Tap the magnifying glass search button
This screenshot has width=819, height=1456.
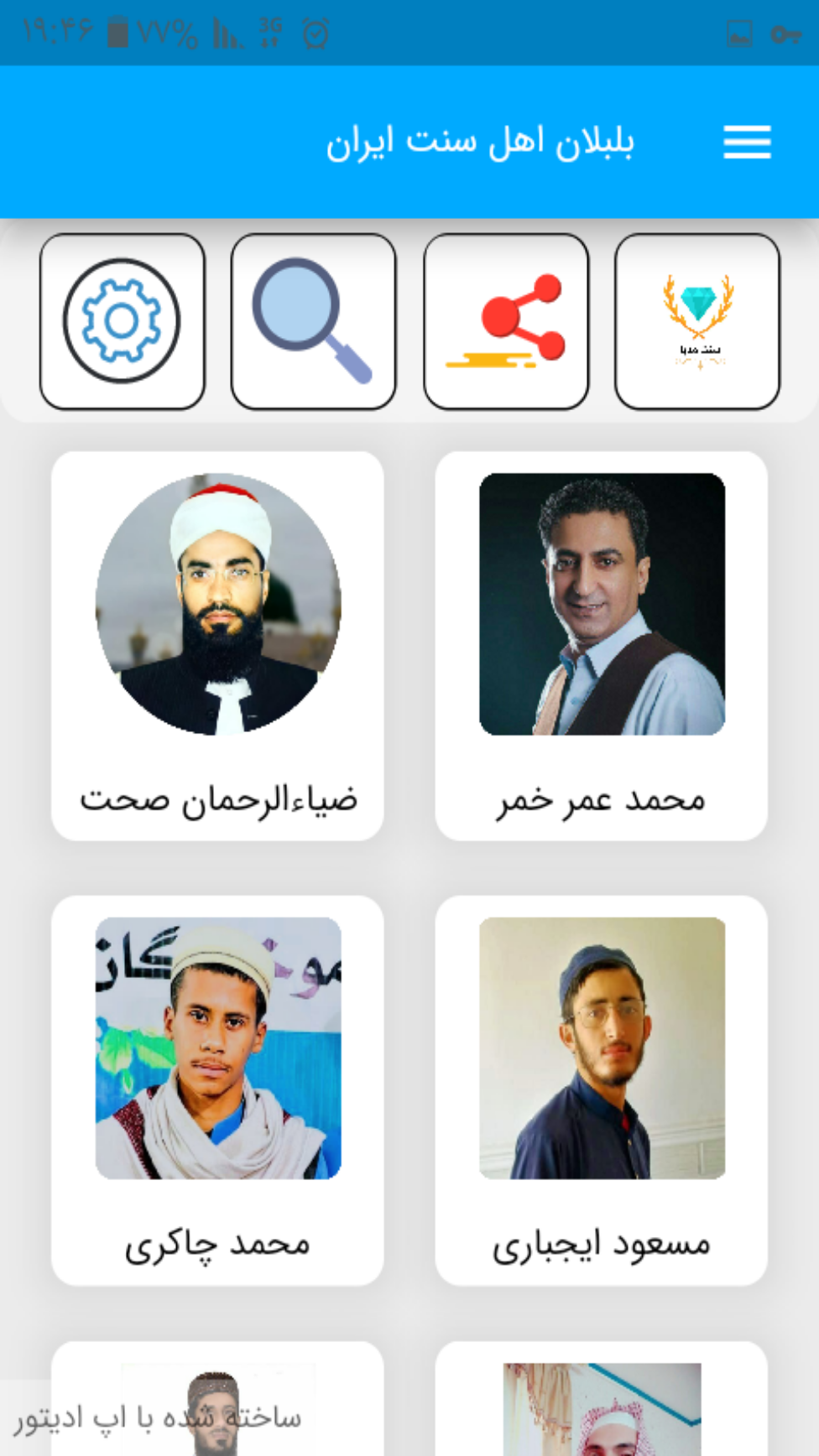tap(313, 321)
